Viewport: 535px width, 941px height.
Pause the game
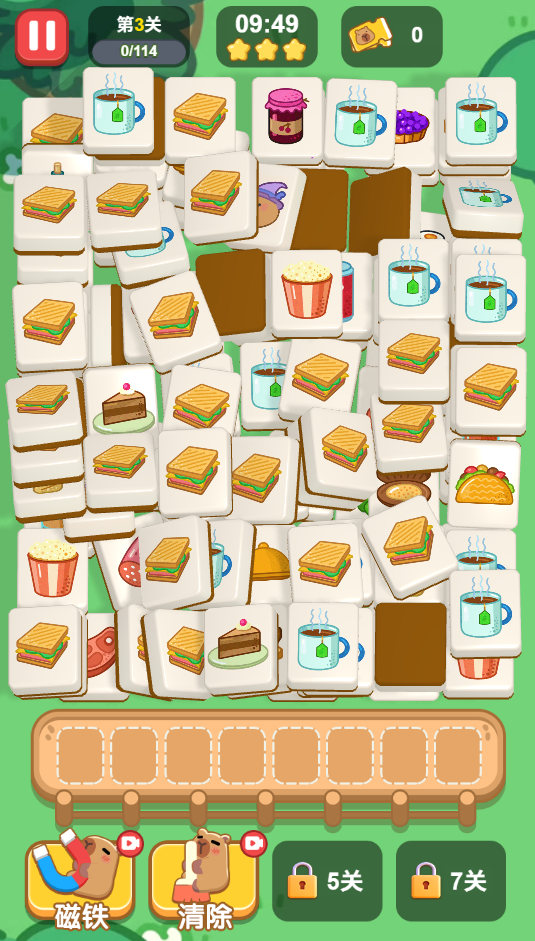pyautogui.click(x=41, y=37)
